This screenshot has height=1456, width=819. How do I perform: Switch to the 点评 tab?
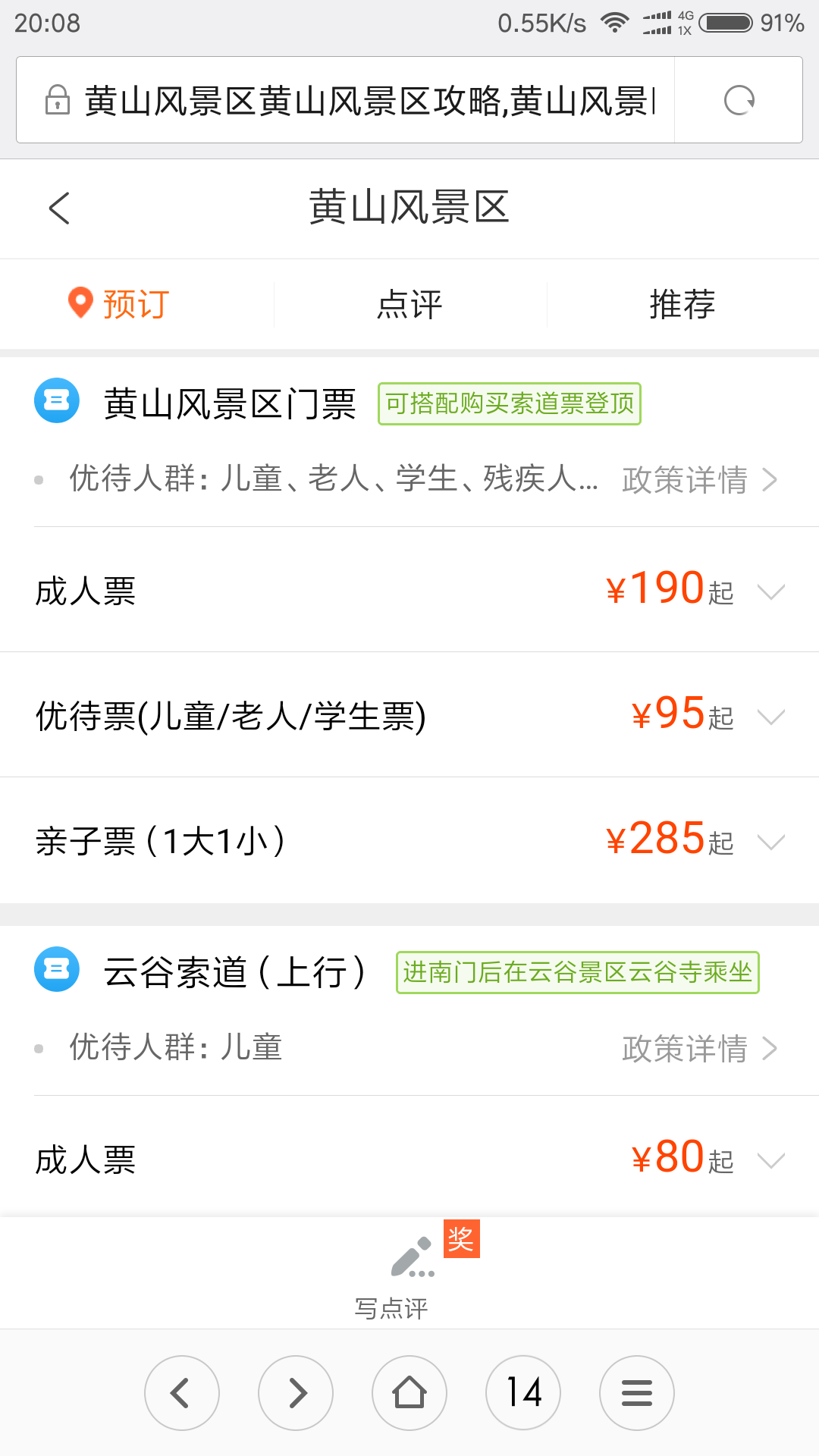[x=409, y=304]
